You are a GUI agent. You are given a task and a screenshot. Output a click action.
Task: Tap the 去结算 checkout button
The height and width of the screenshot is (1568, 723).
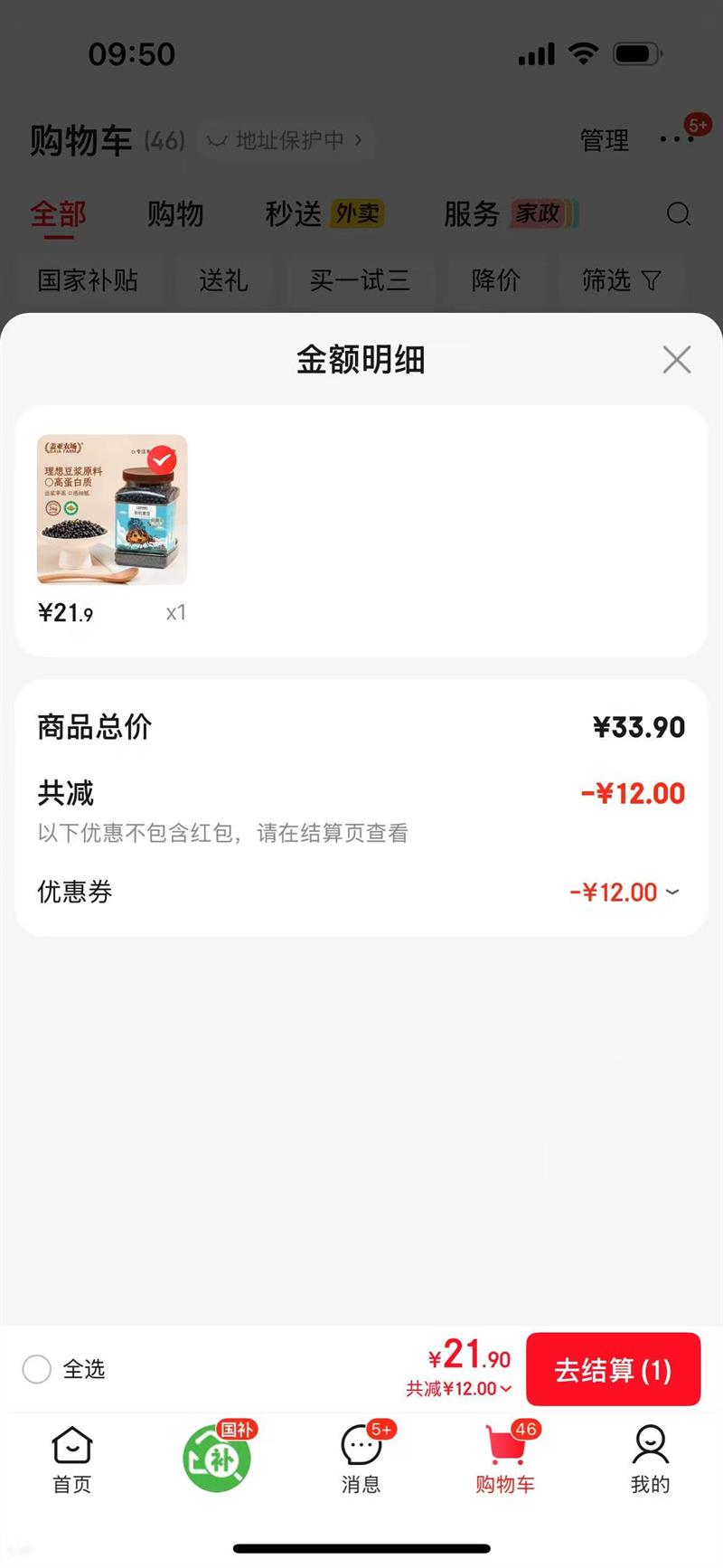[613, 1369]
